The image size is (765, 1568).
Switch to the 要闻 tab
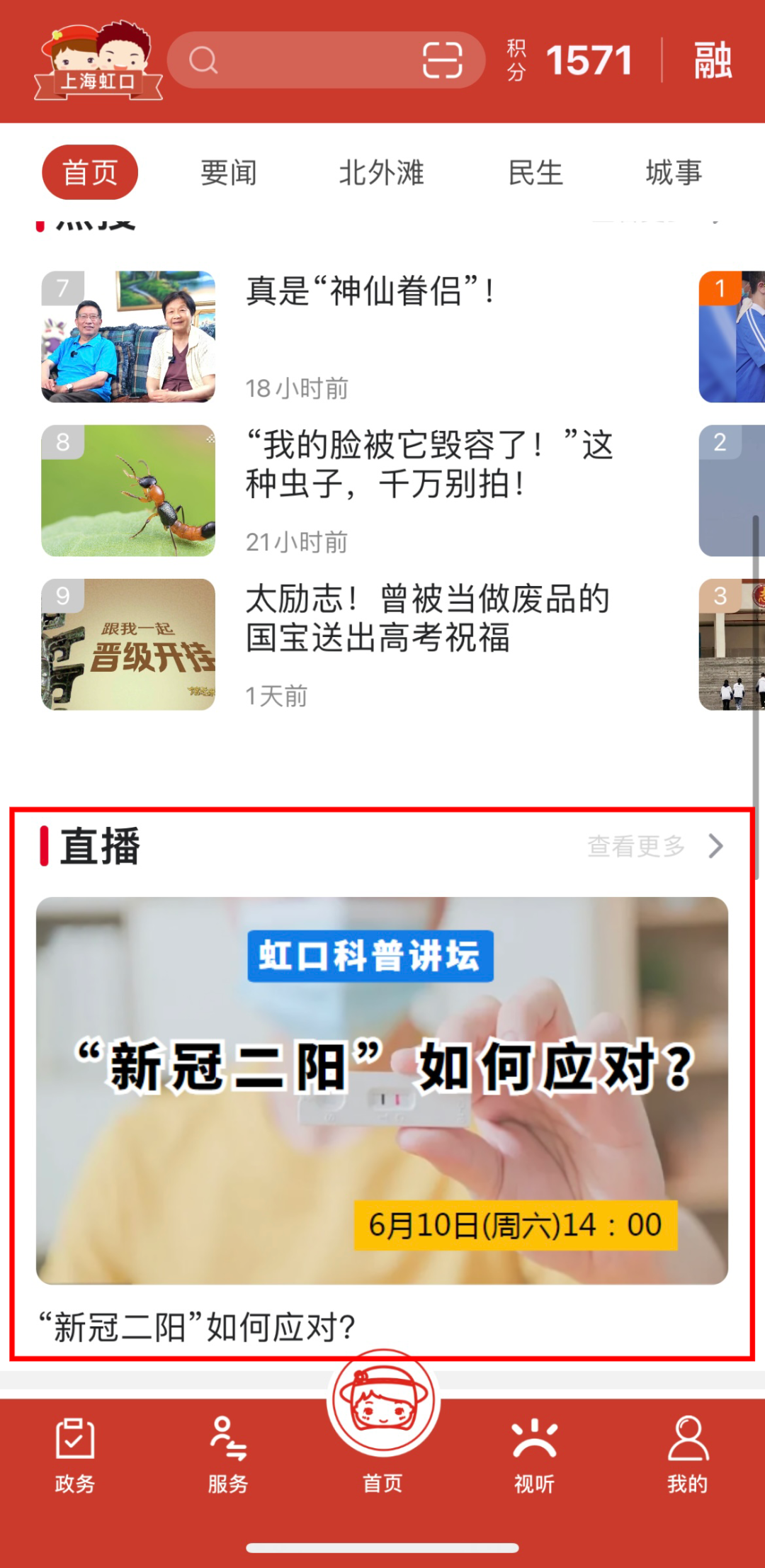pyautogui.click(x=228, y=173)
